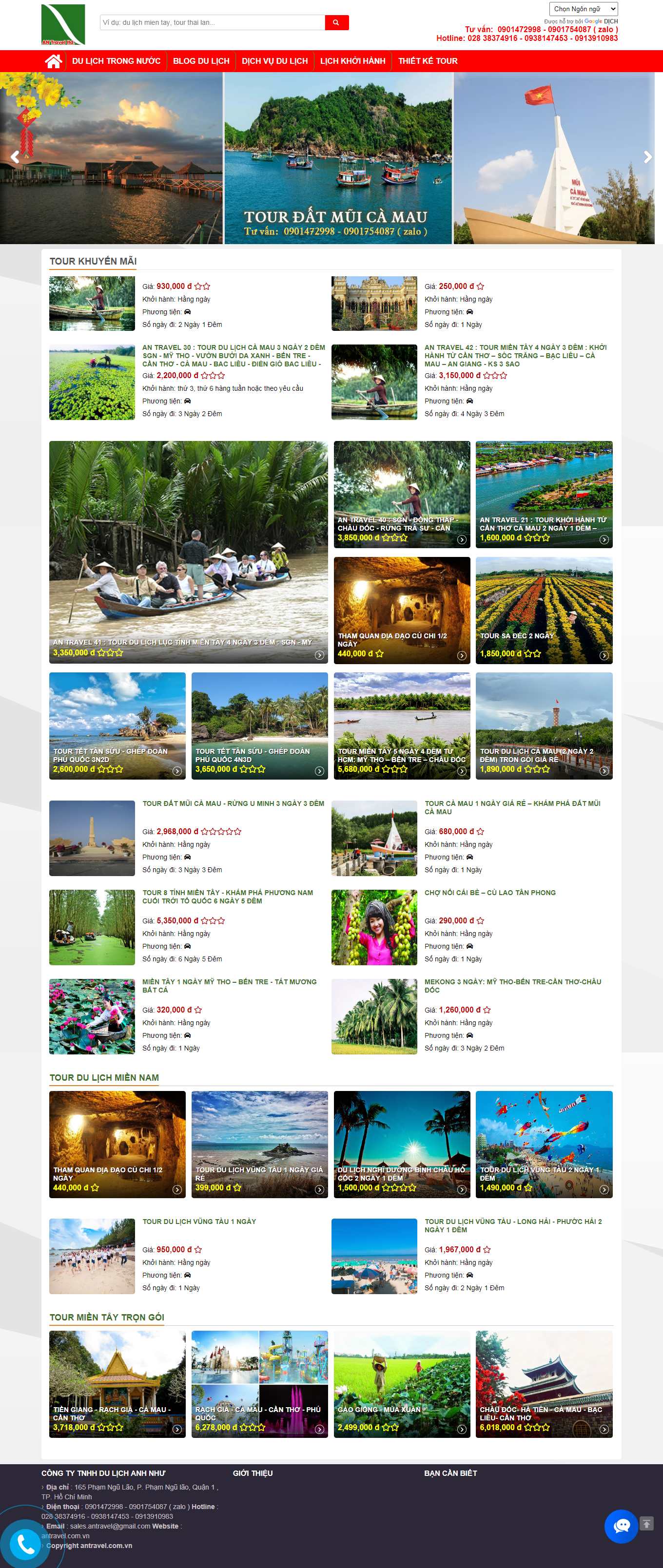
Task: Go to Thiết Kế Tour page
Action: click(x=428, y=61)
